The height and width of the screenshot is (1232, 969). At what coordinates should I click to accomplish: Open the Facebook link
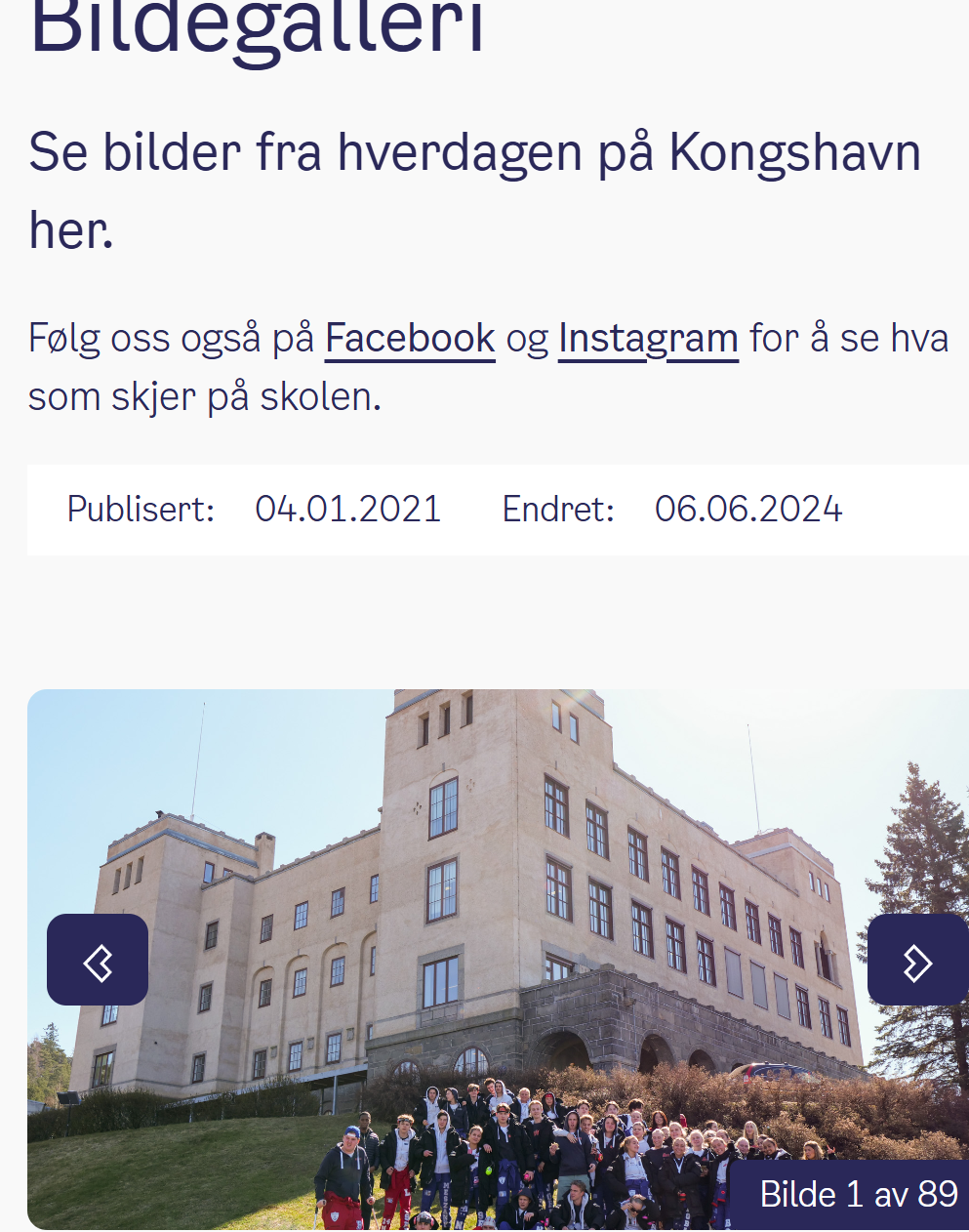point(410,339)
